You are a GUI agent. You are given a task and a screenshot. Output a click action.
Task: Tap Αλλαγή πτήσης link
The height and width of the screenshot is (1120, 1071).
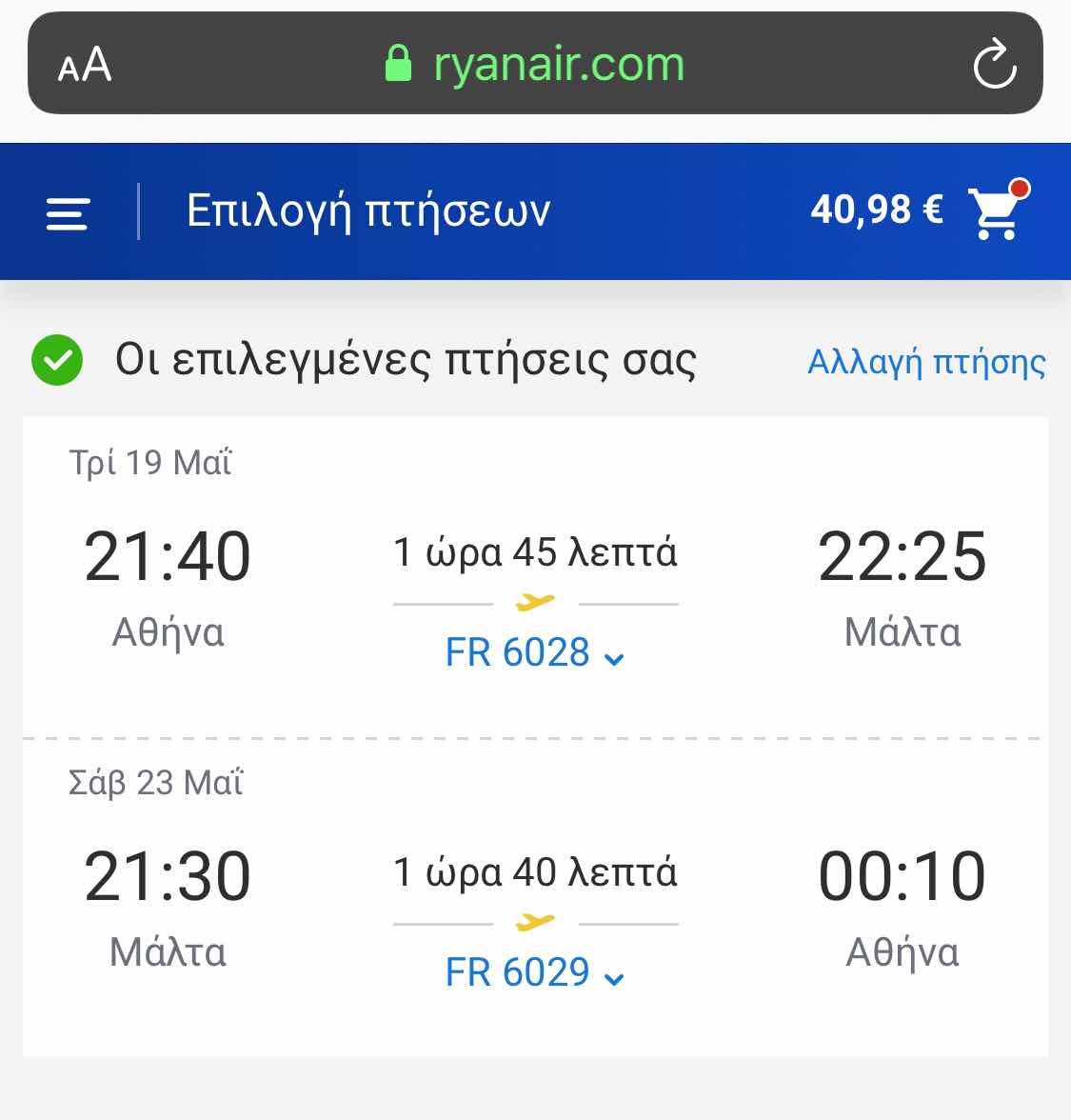(x=925, y=363)
